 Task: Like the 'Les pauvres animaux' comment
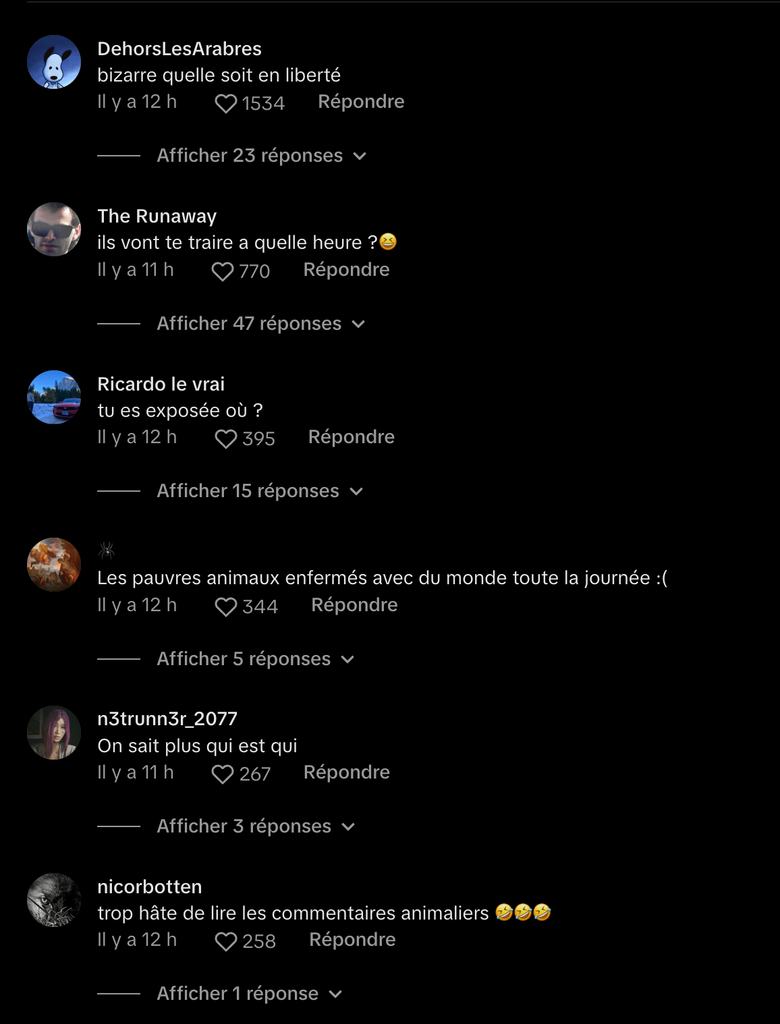(x=226, y=606)
